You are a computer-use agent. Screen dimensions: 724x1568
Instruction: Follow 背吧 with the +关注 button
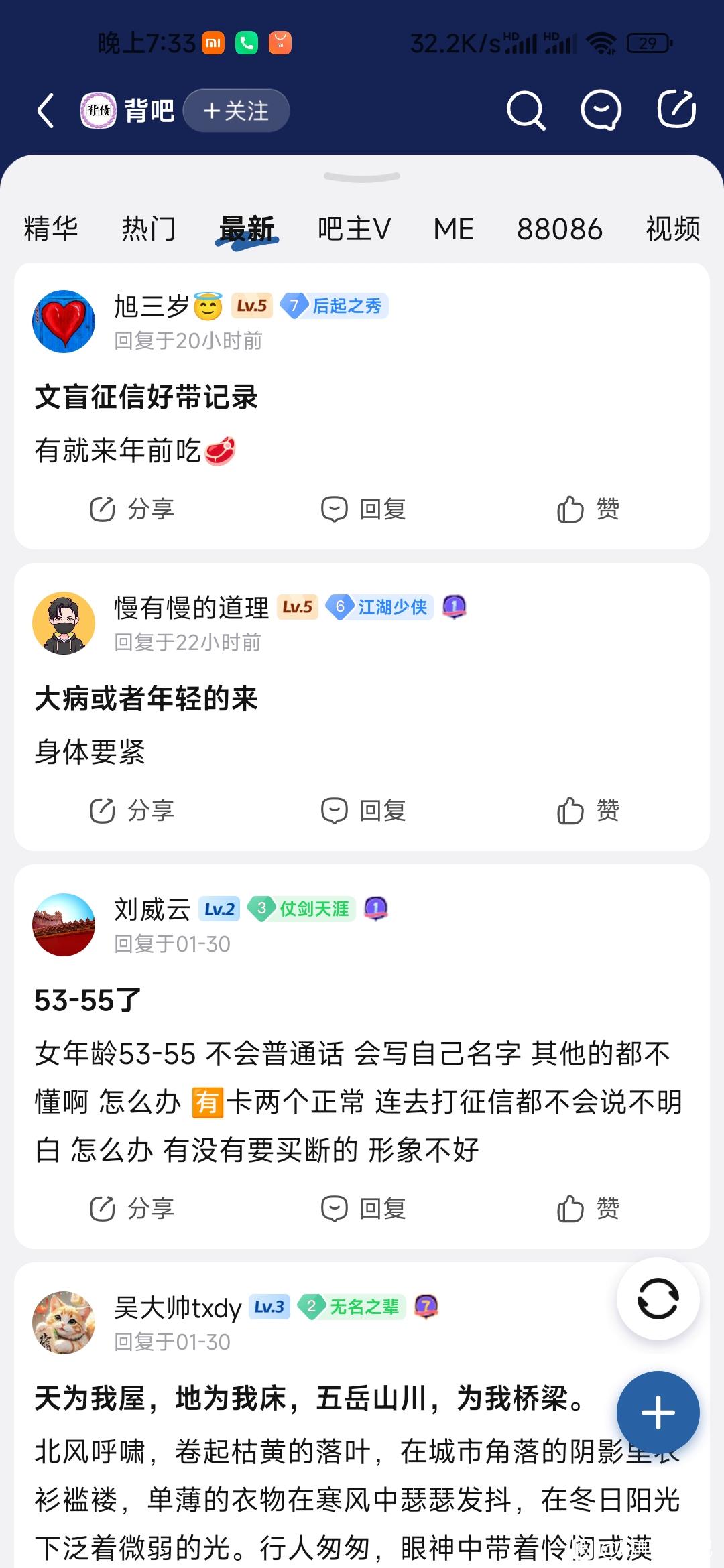pyautogui.click(x=236, y=111)
